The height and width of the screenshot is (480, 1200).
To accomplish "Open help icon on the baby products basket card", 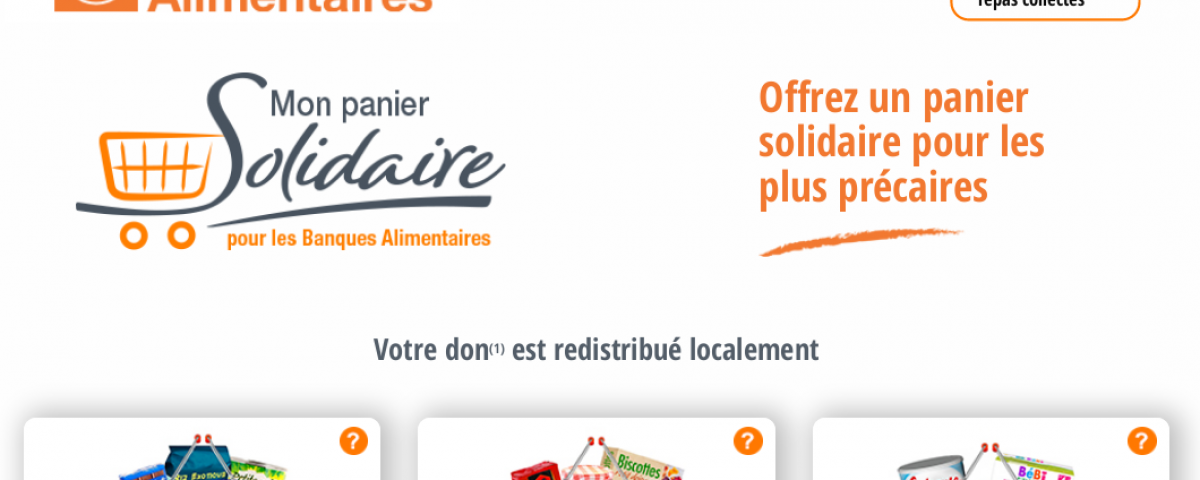I will point(1142,441).
